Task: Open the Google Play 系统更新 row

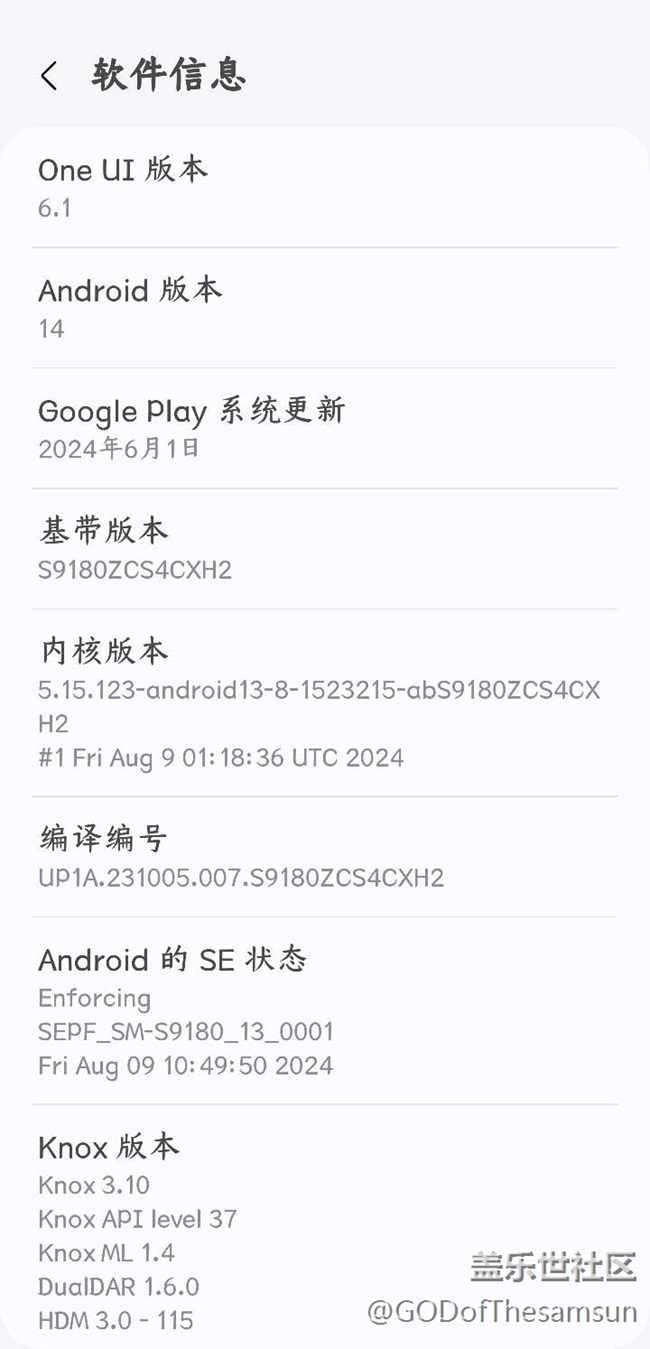Action: pyautogui.click(x=324, y=428)
